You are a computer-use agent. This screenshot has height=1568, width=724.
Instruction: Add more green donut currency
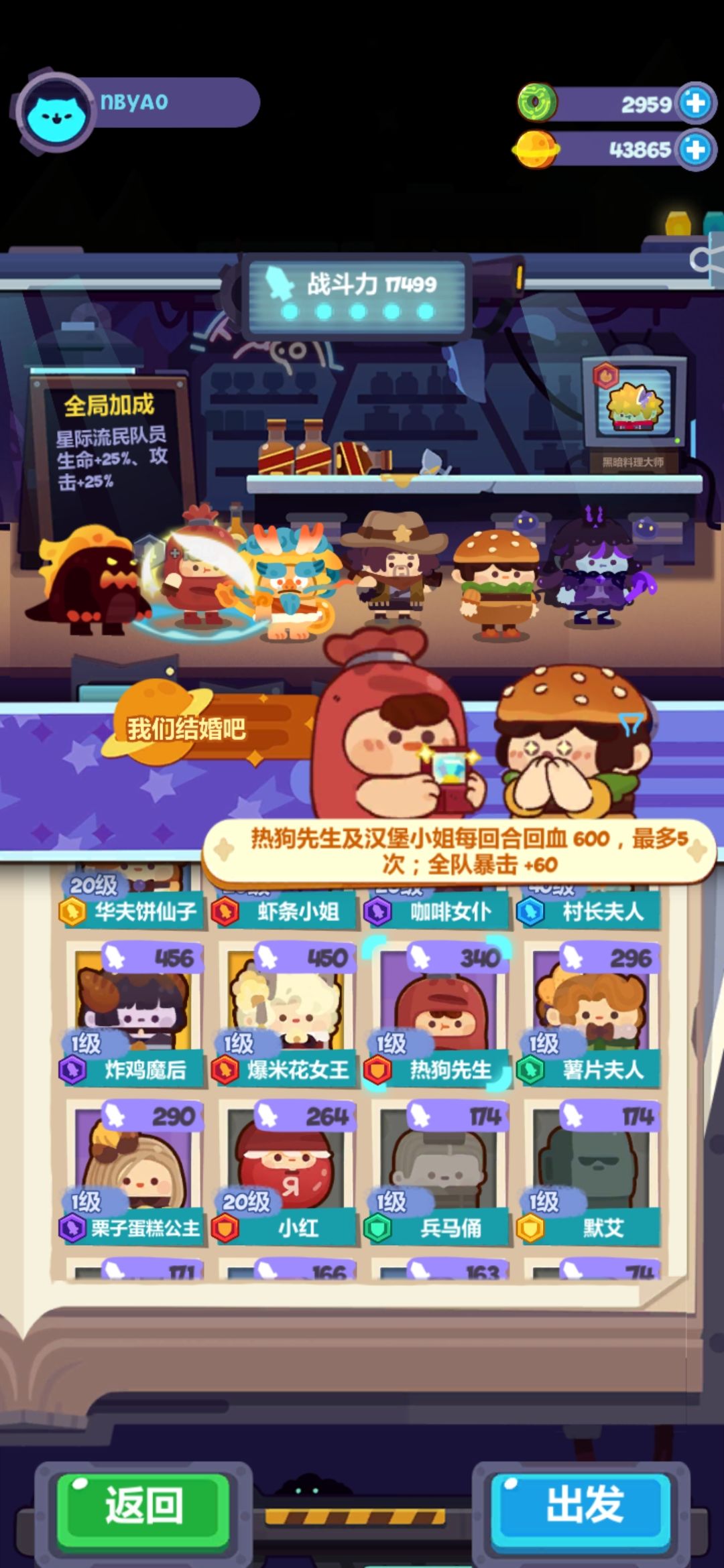695,103
